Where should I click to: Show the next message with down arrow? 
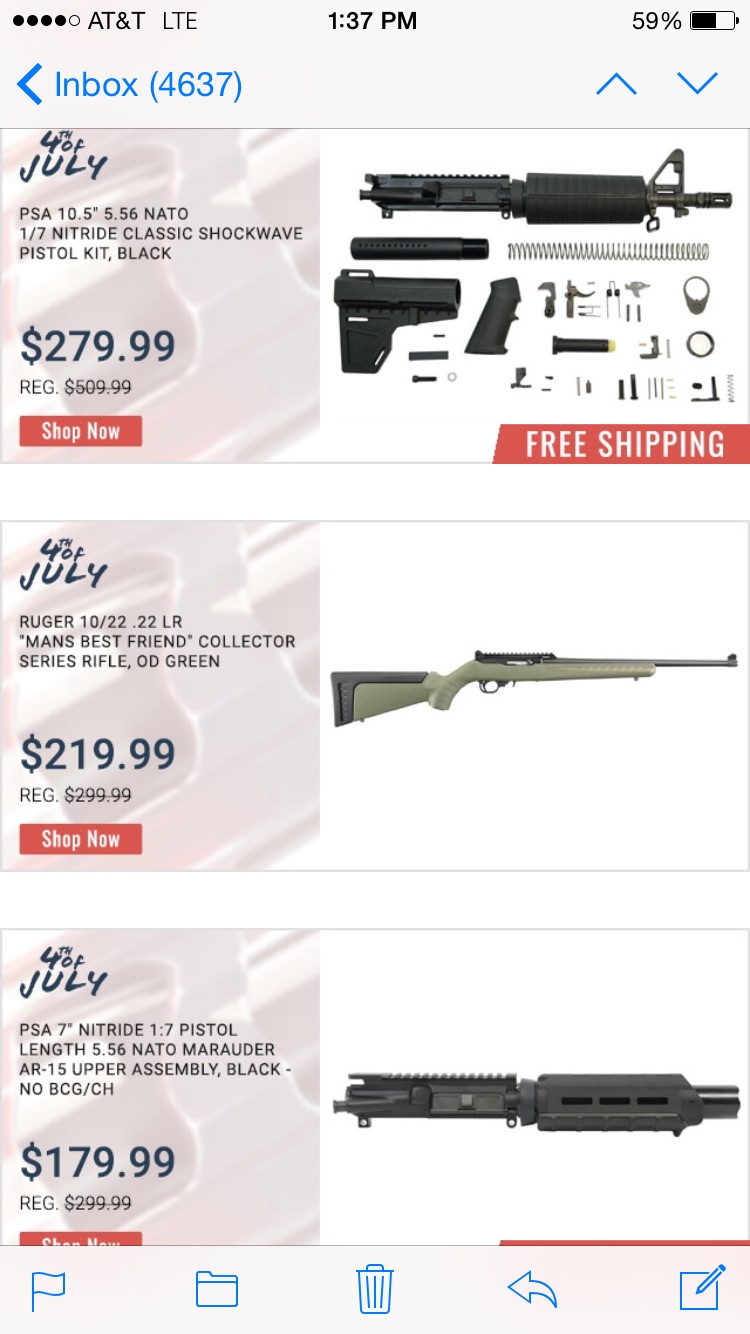click(697, 85)
